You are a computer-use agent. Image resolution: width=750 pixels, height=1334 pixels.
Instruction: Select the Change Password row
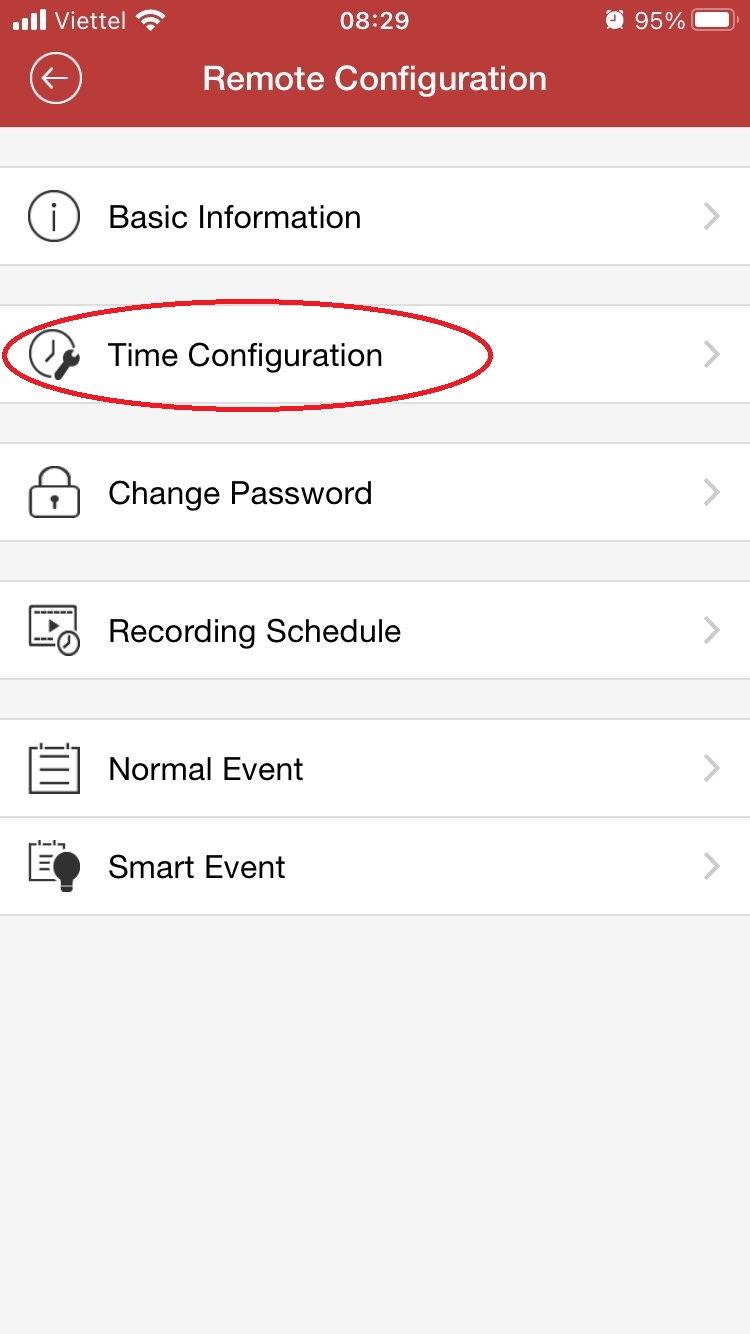pos(375,492)
